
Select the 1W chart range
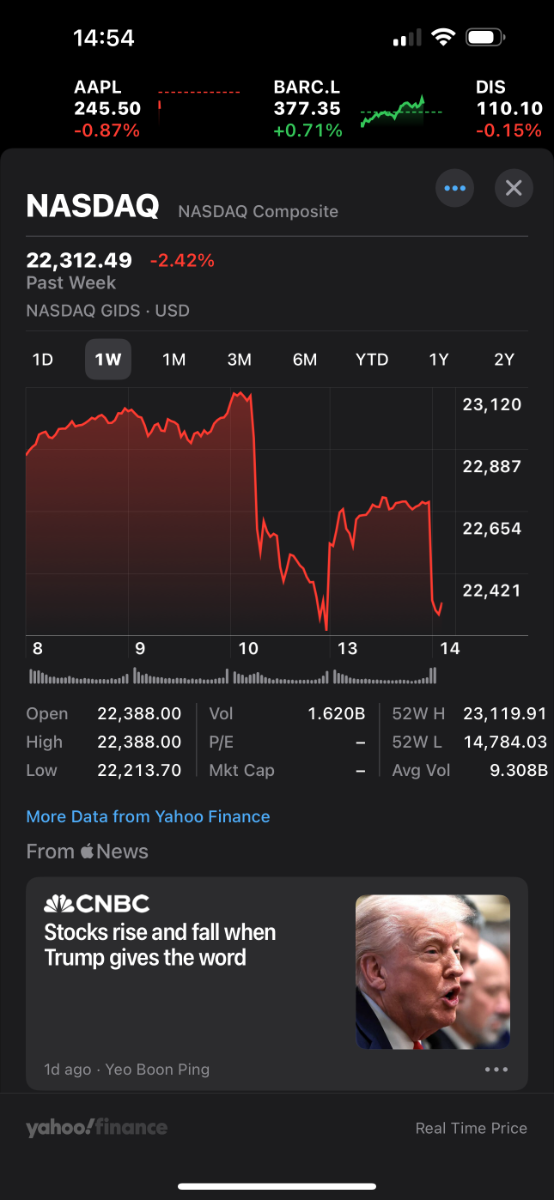(x=108, y=360)
